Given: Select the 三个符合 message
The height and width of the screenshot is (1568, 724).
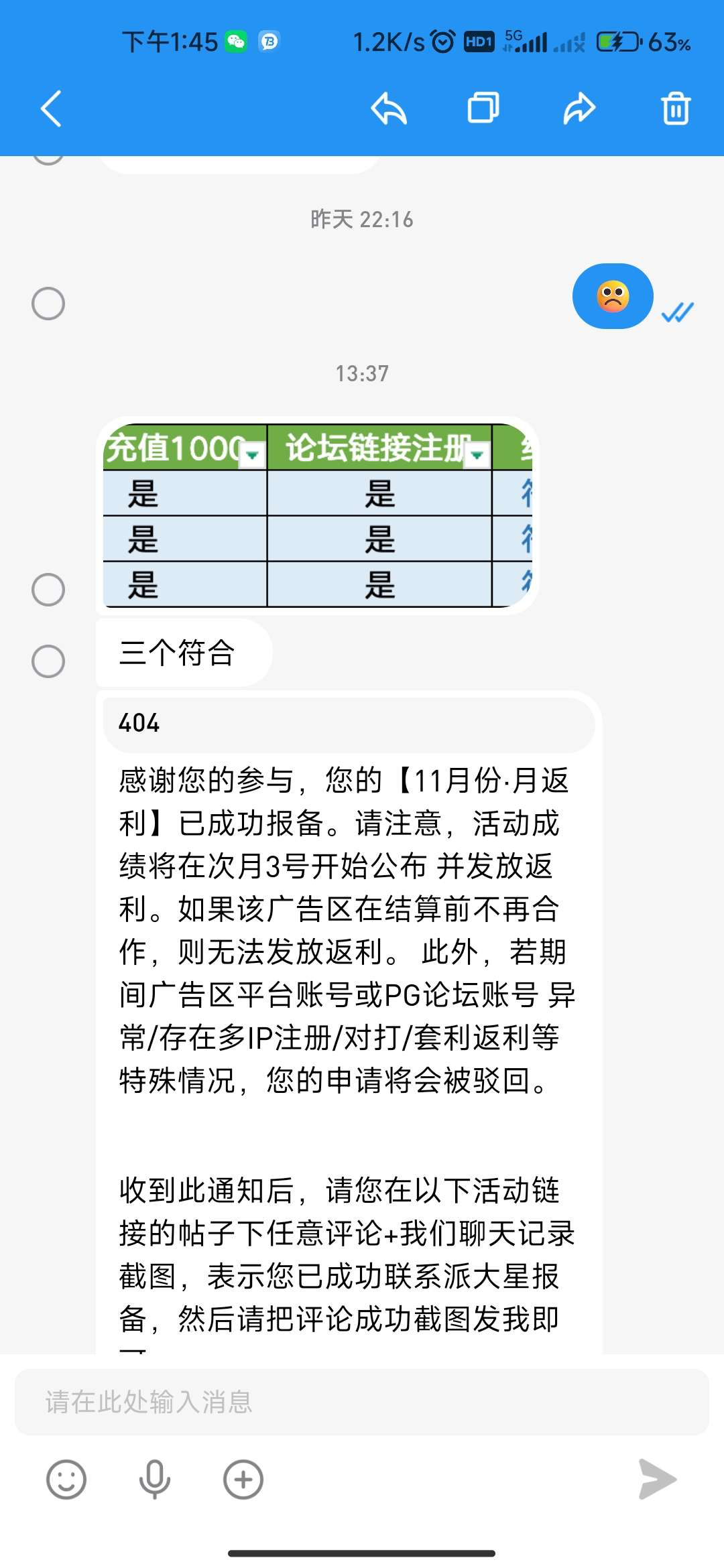Looking at the screenshot, I should pyautogui.click(x=48, y=661).
